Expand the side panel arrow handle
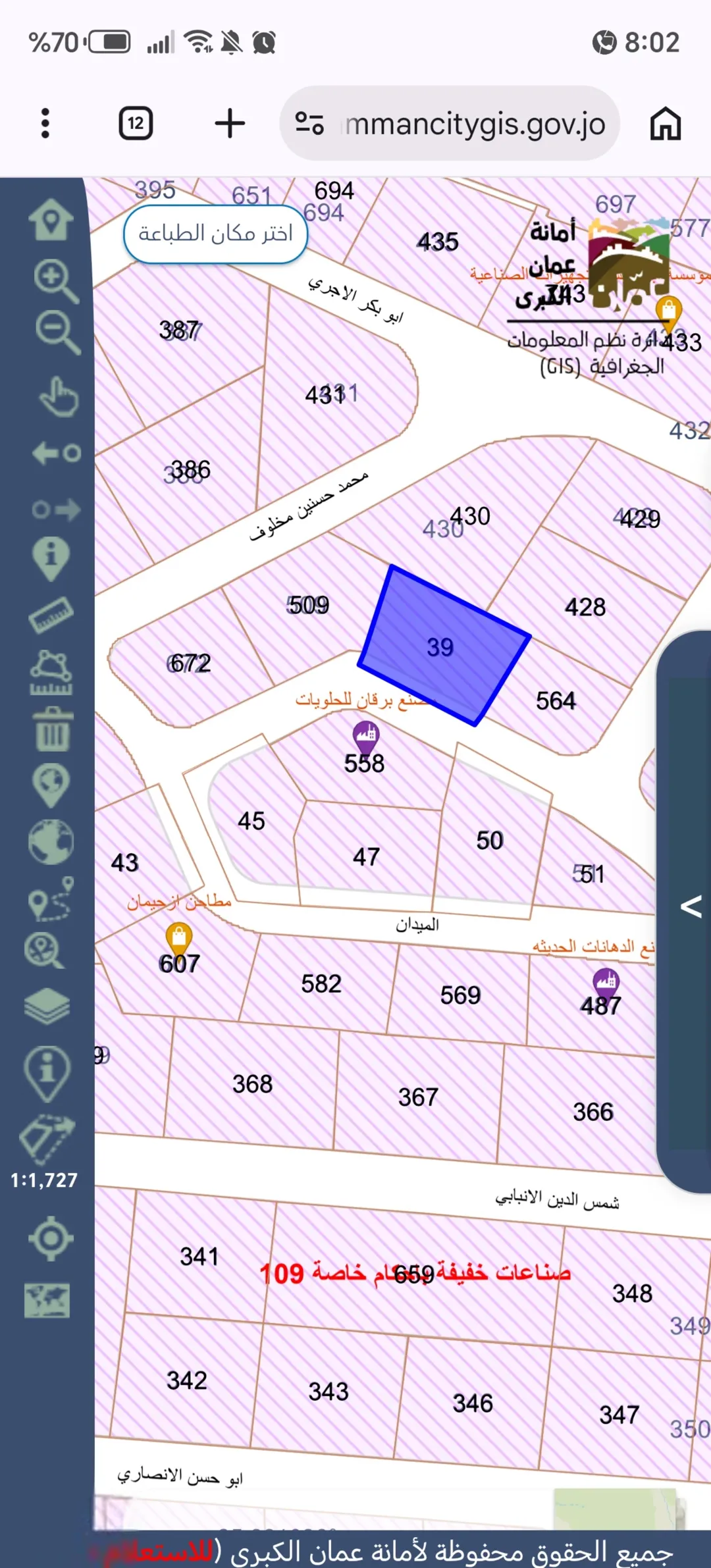This screenshot has width=711, height=1568. pos(690,906)
